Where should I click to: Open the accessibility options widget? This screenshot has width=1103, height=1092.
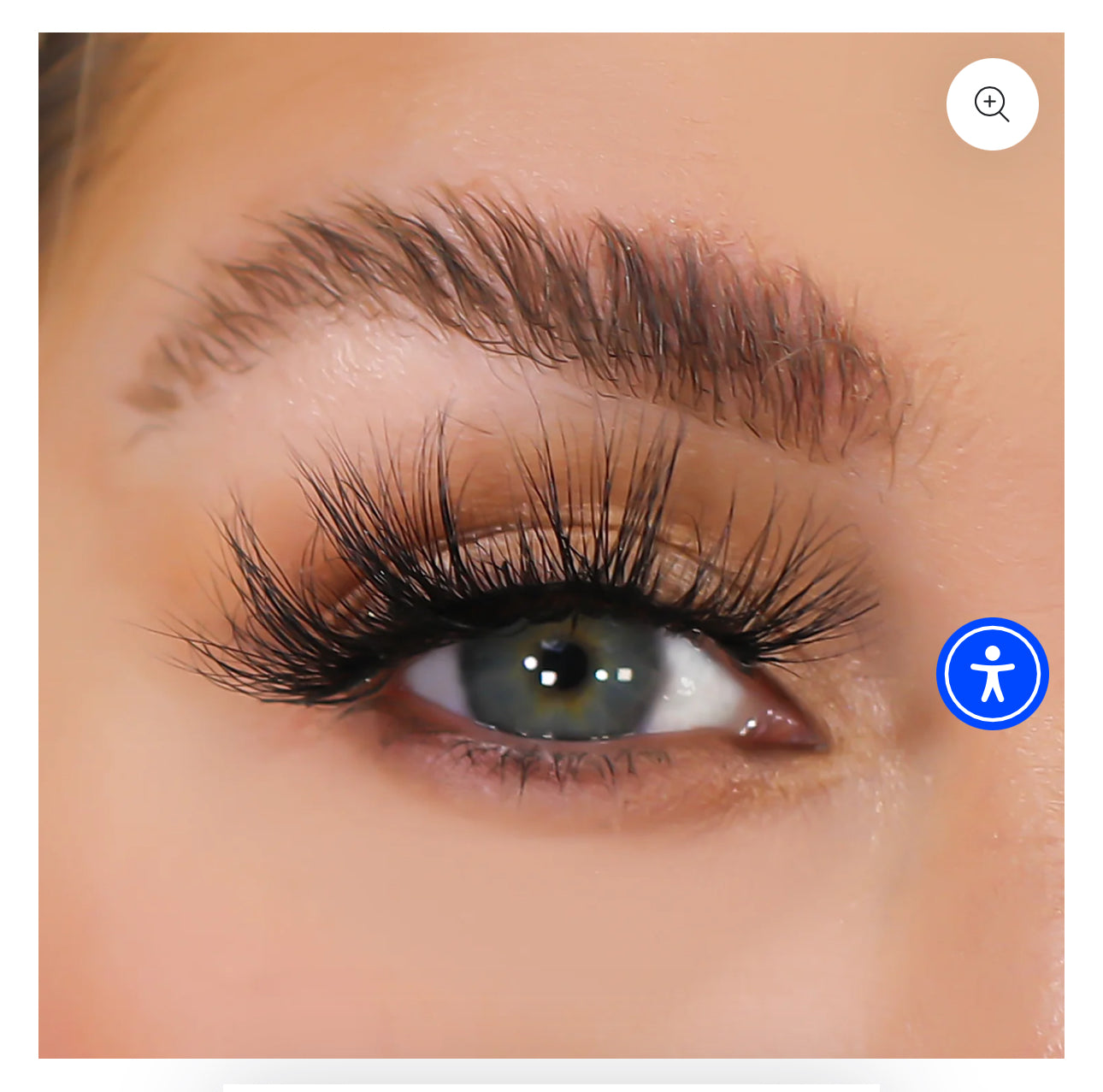point(992,673)
